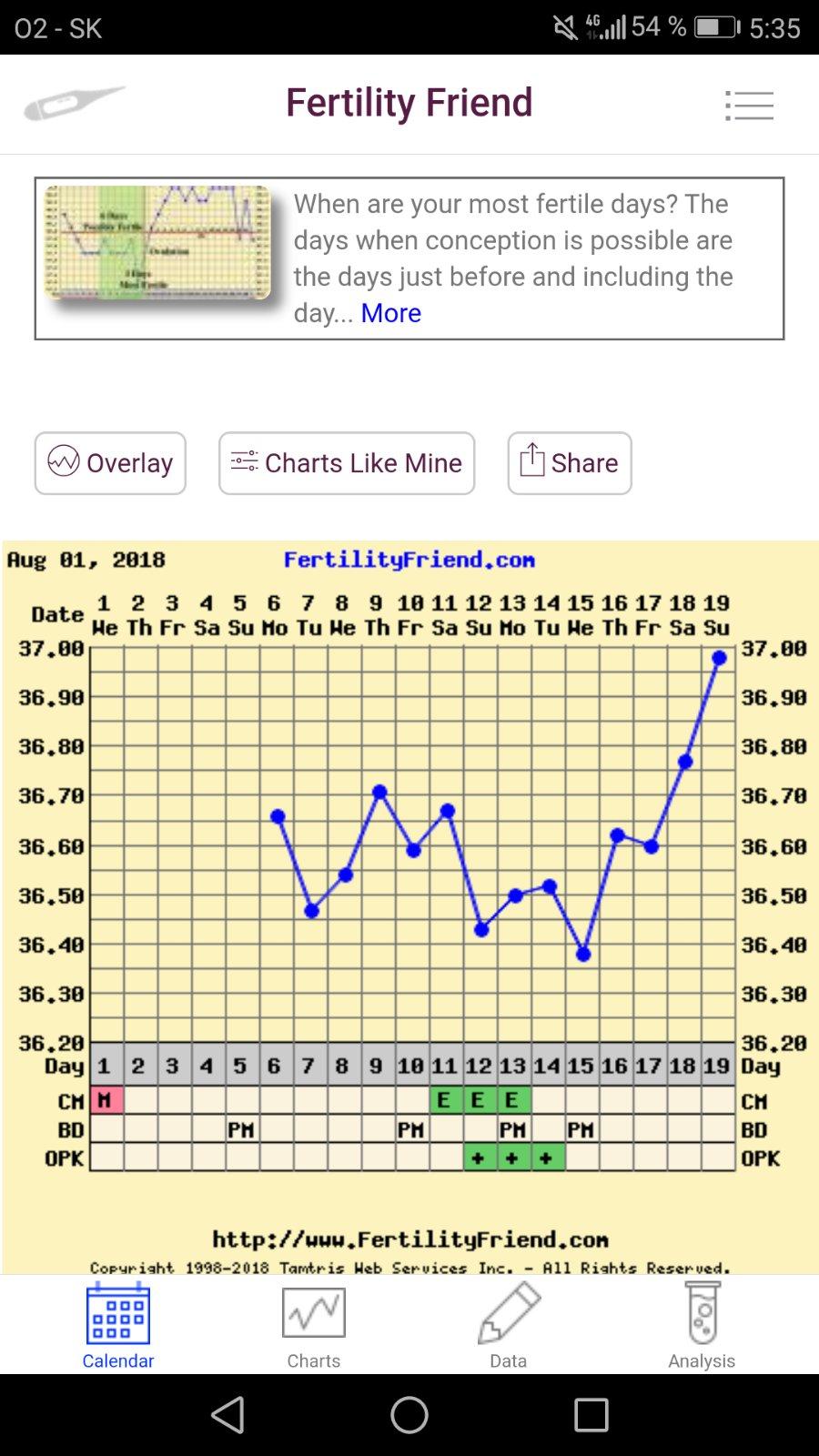Go to the home screen
Screen dimensions: 819x1456
[409, 1415]
